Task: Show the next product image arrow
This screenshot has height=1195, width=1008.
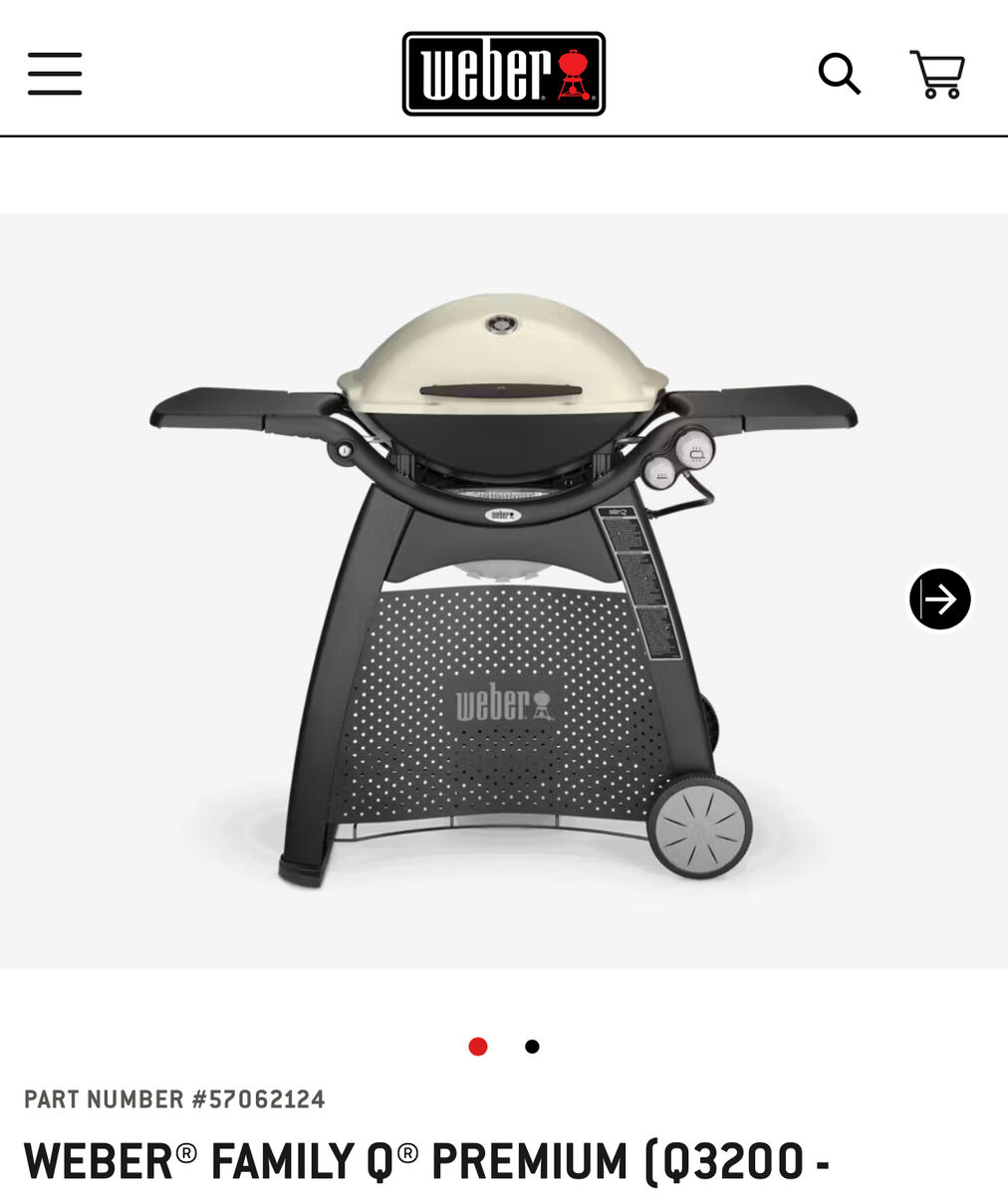Action: [939, 599]
